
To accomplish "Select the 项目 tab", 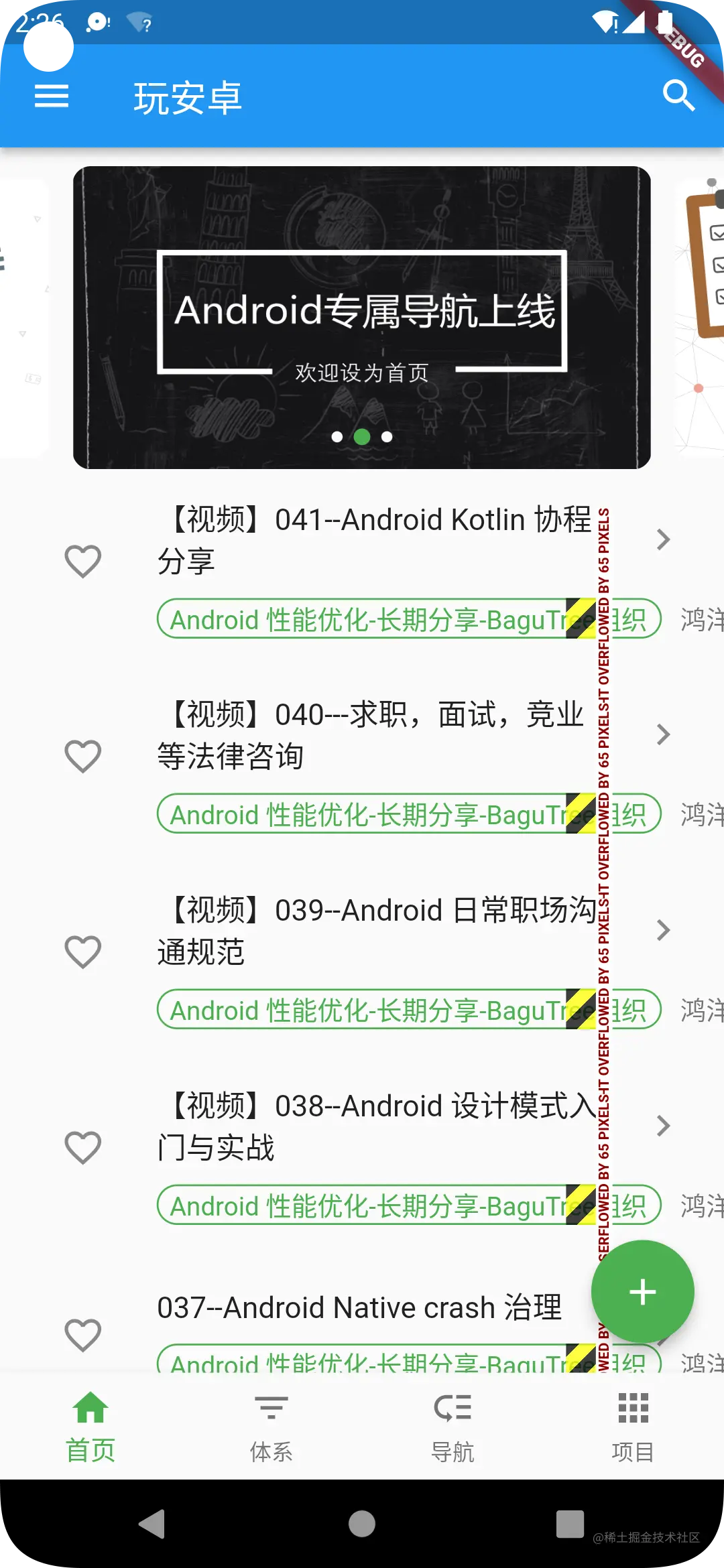I will (633, 1425).
